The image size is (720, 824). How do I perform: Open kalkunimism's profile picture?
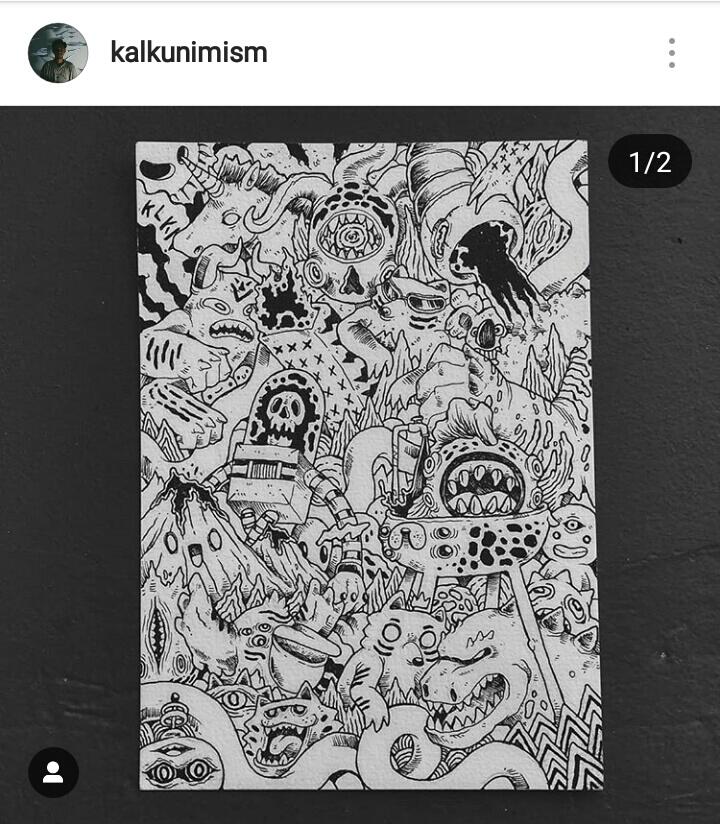(58, 53)
